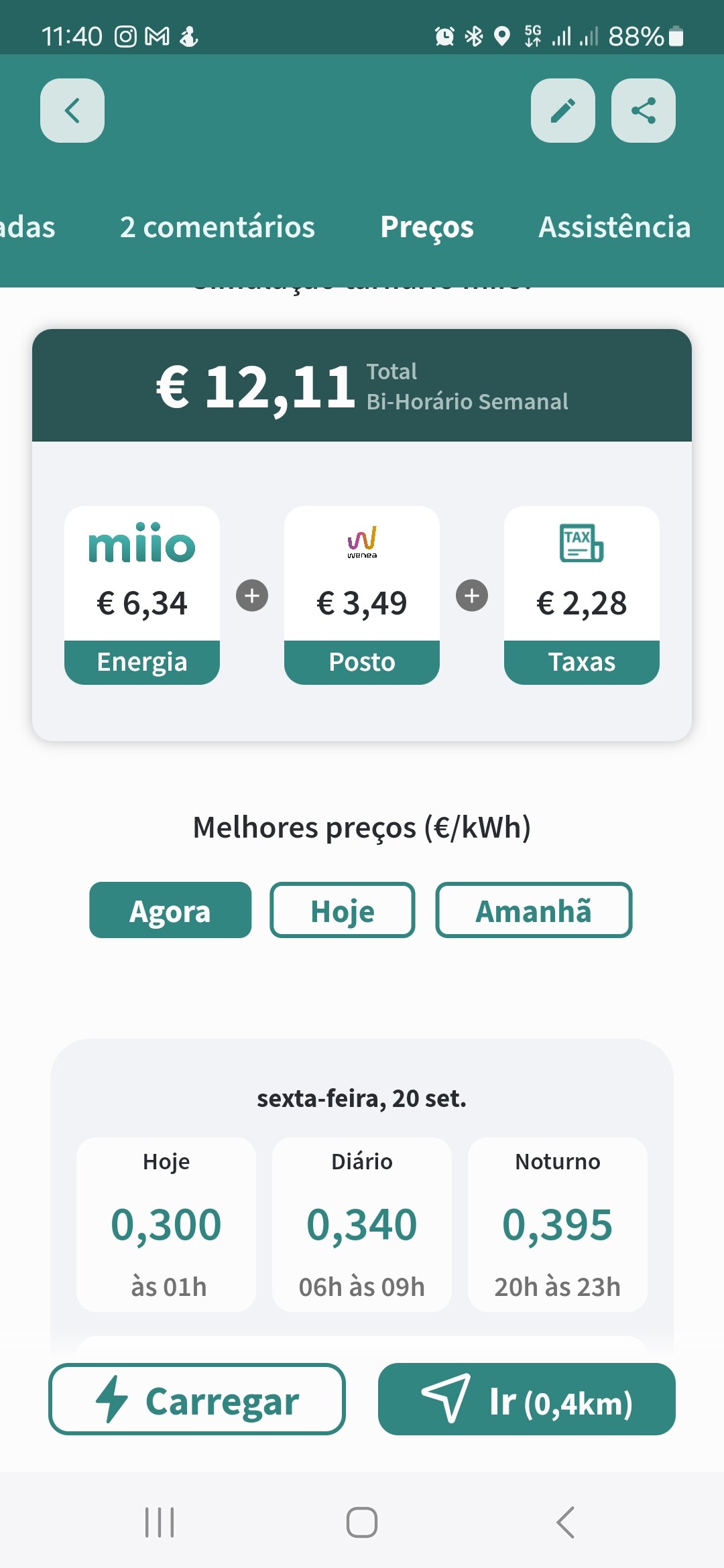Go to the phone home screen
Screen dimensions: 724x1568
tap(362, 1522)
